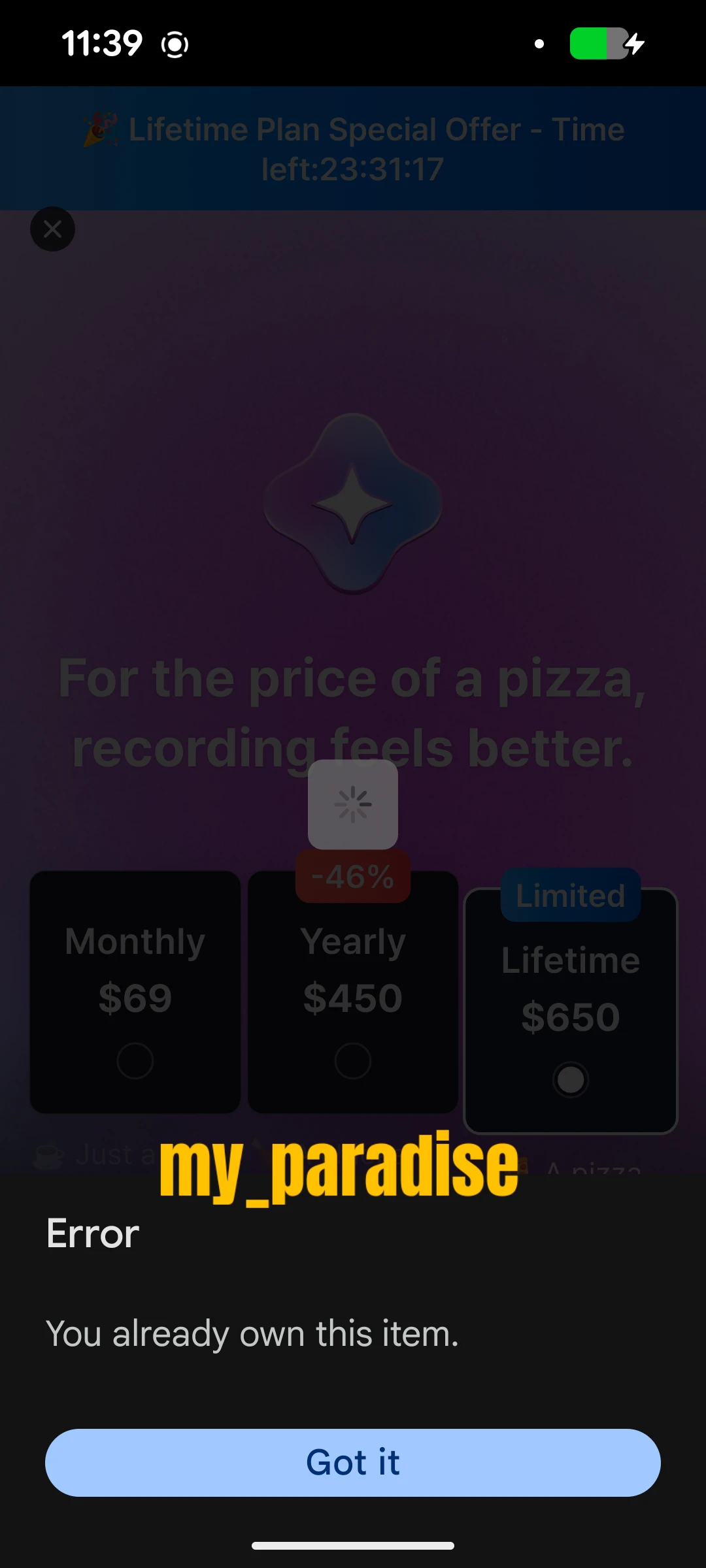Dismiss the error with Got it
Image resolution: width=706 pixels, height=1568 pixels.
[x=353, y=1462]
